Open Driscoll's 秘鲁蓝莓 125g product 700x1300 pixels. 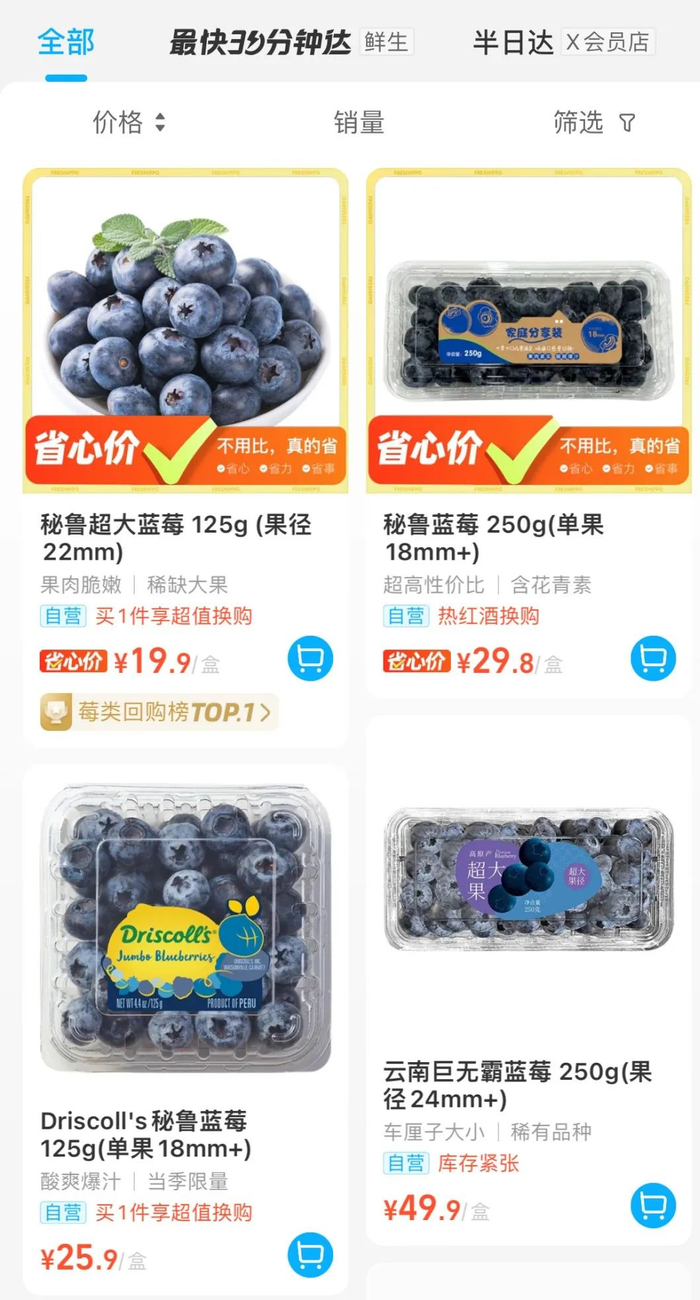185,930
